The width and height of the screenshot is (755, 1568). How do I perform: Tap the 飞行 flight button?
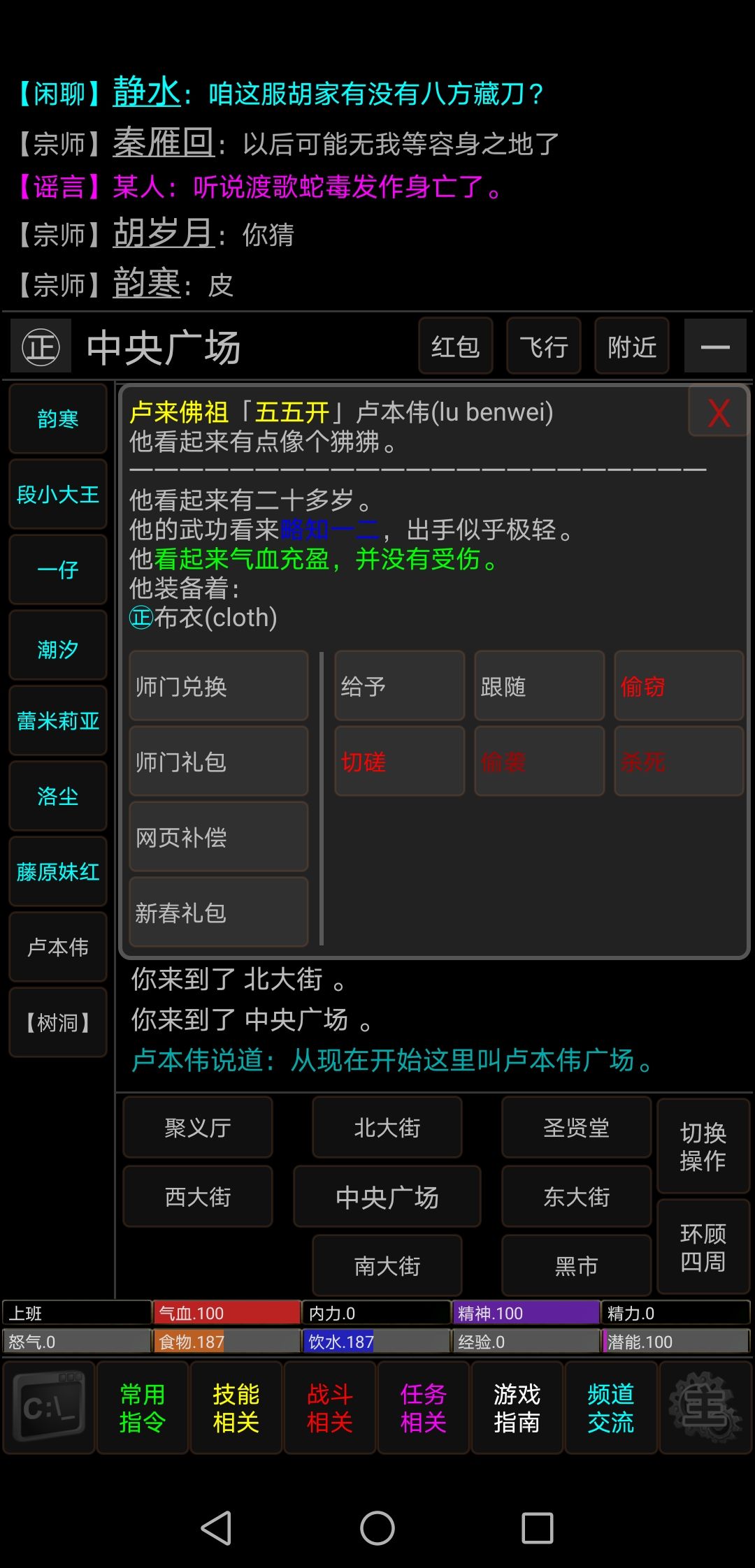pyautogui.click(x=543, y=345)
